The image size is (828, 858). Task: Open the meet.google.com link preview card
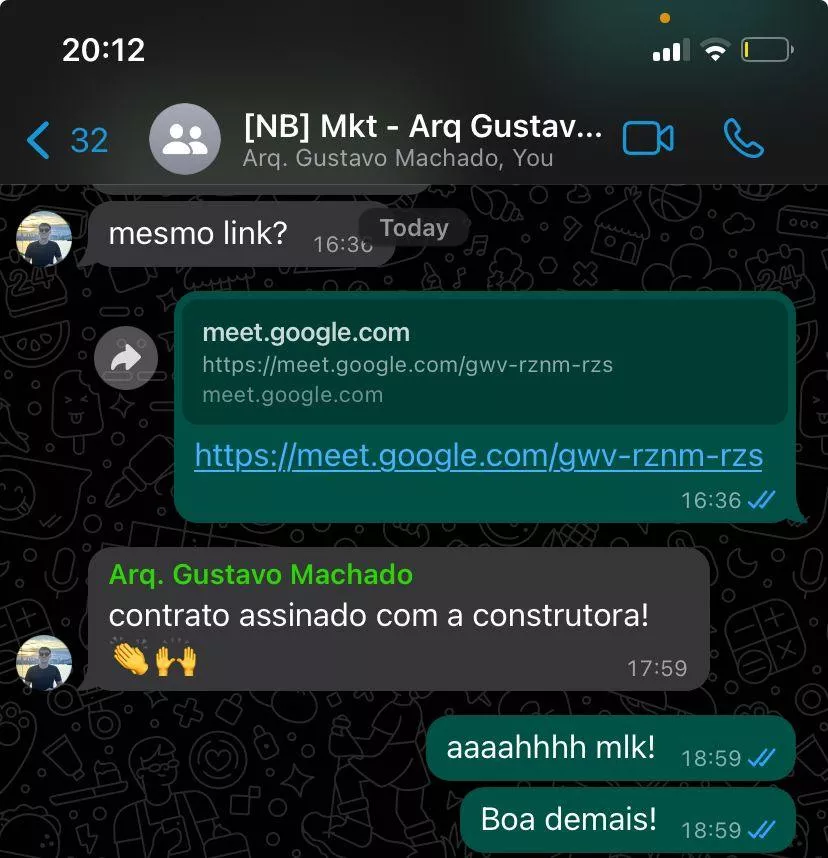click(485, 362)
